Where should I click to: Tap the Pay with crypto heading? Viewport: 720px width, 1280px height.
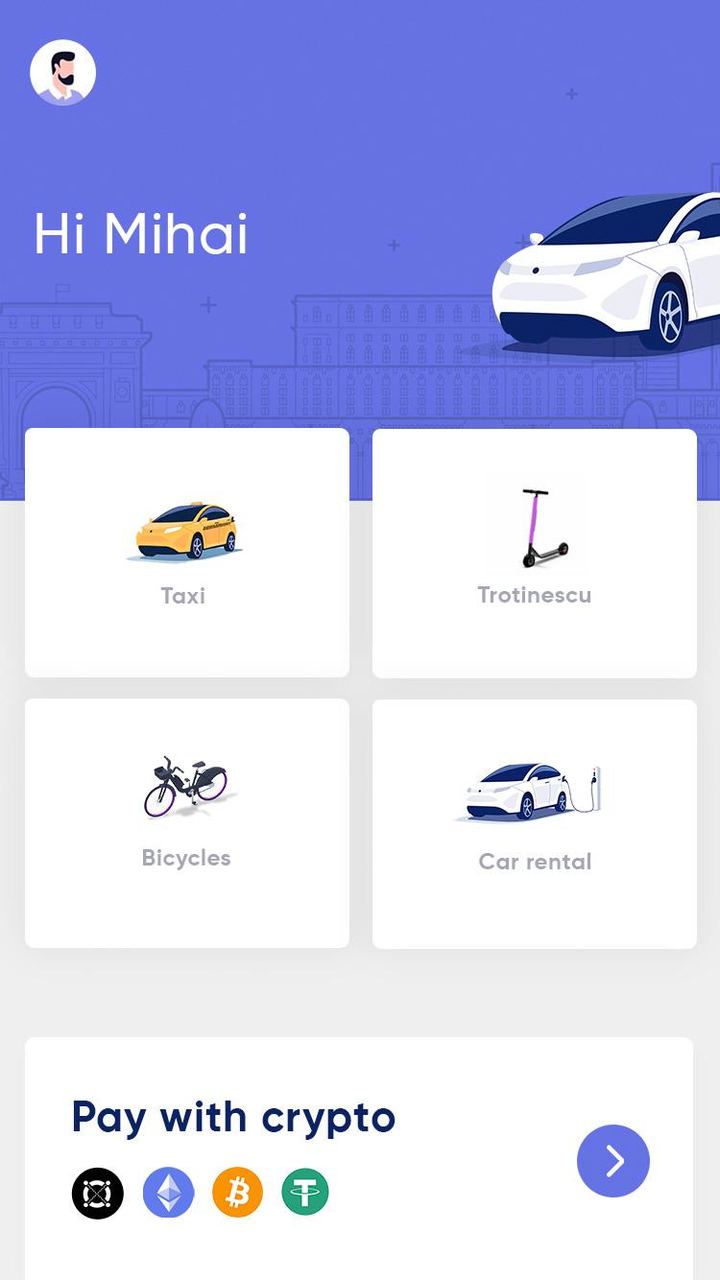click(x=232, y=1116)
